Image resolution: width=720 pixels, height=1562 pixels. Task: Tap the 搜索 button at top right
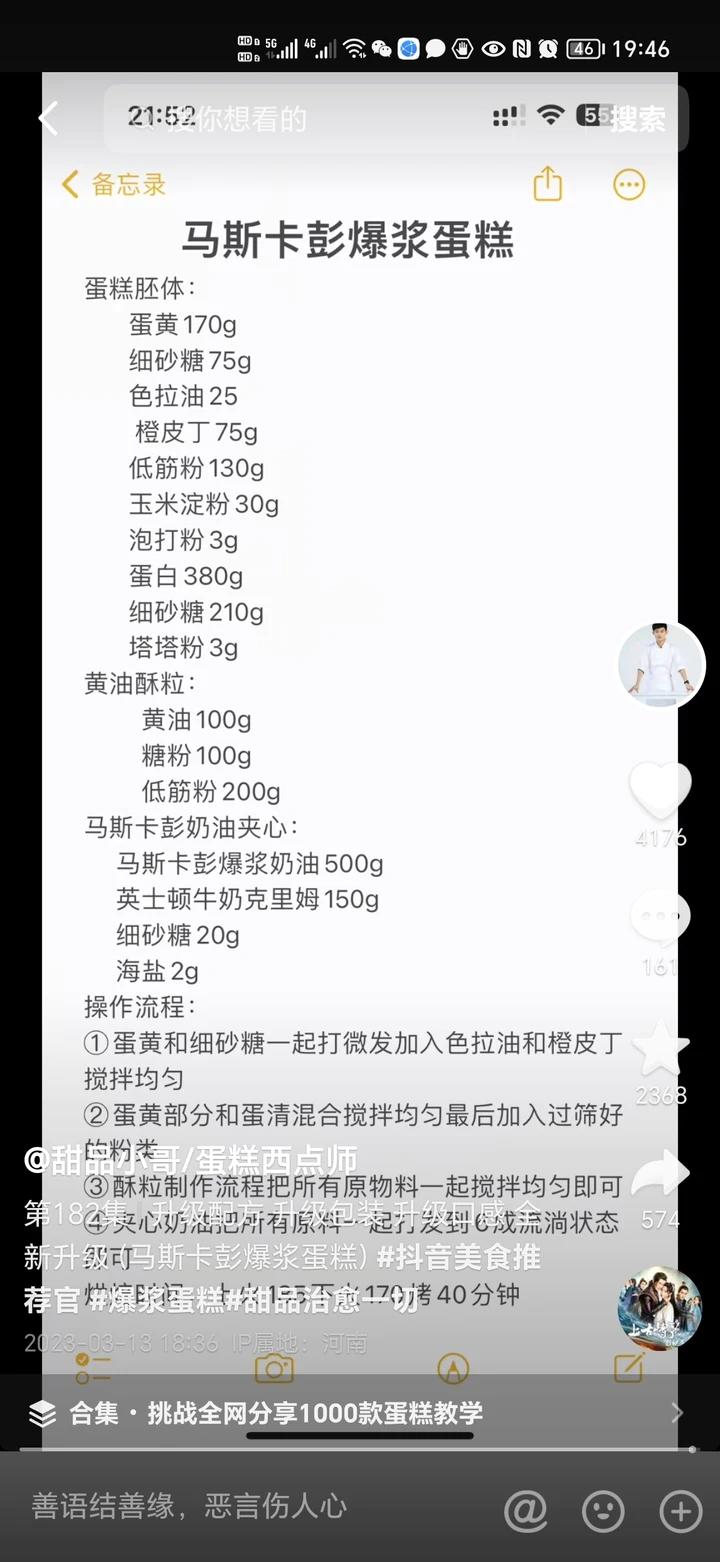(637, 119)
